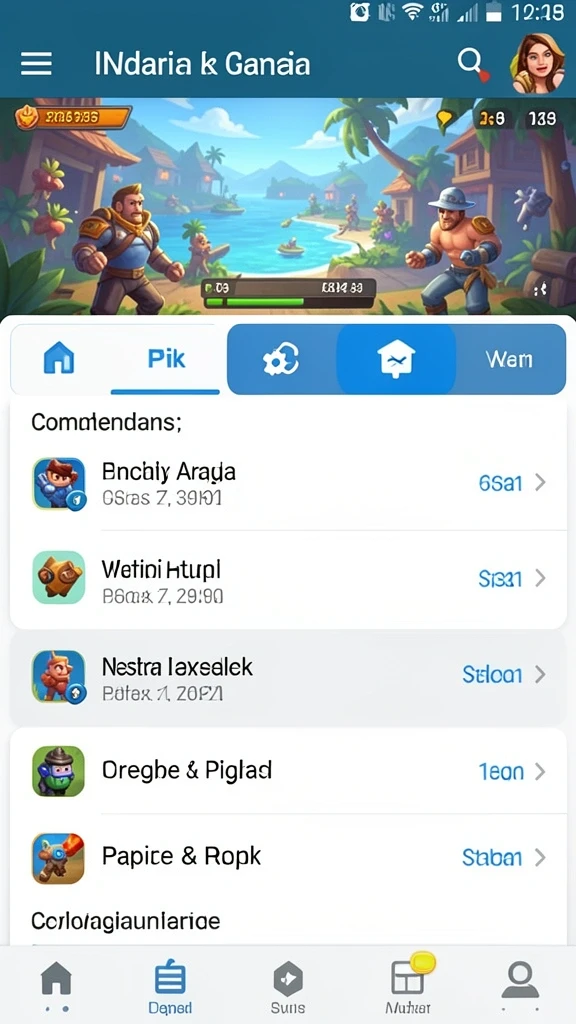Switch to the Dened bottom tab

coord(170,986)
